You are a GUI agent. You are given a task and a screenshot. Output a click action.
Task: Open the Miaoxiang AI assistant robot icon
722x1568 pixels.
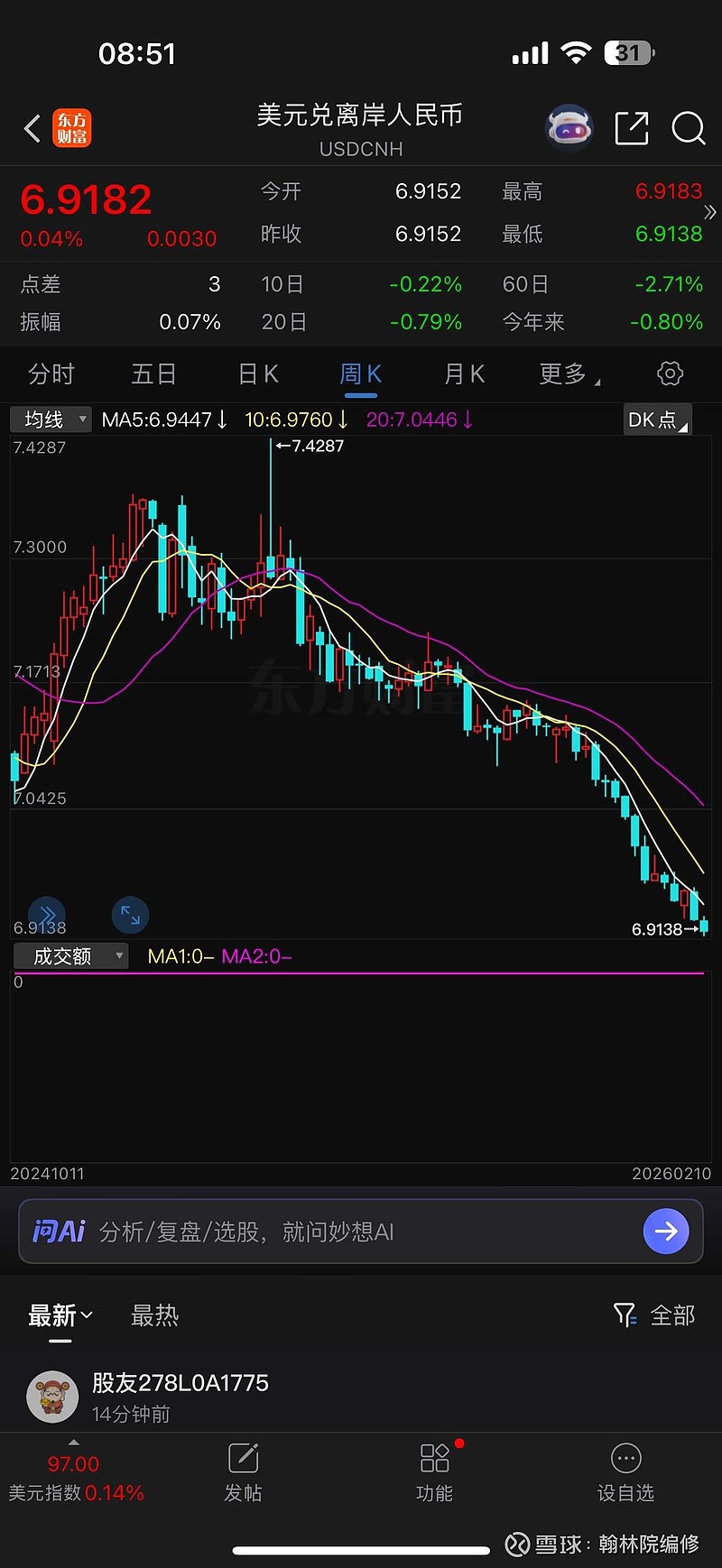569,128
